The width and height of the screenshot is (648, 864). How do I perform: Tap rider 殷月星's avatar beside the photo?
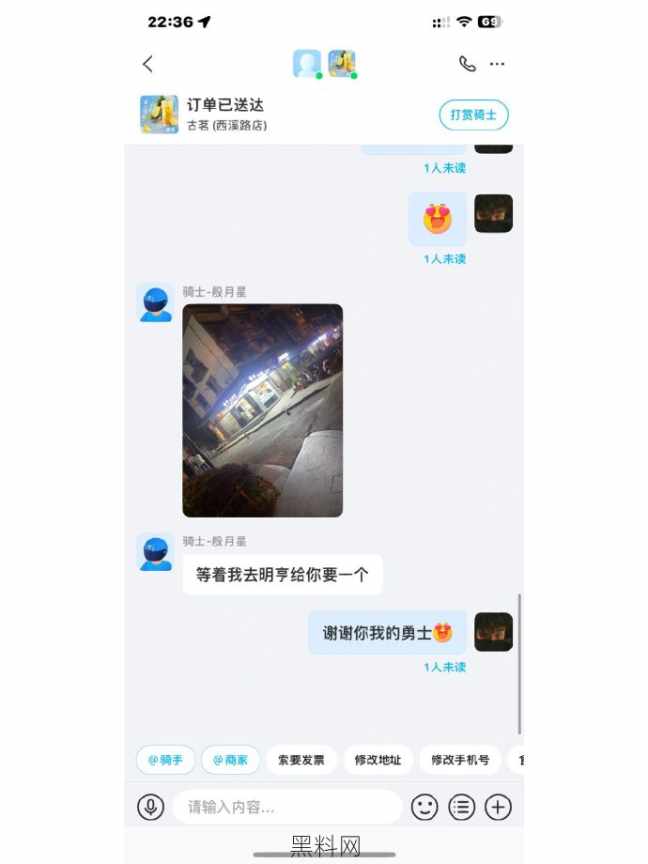[155, 302]
